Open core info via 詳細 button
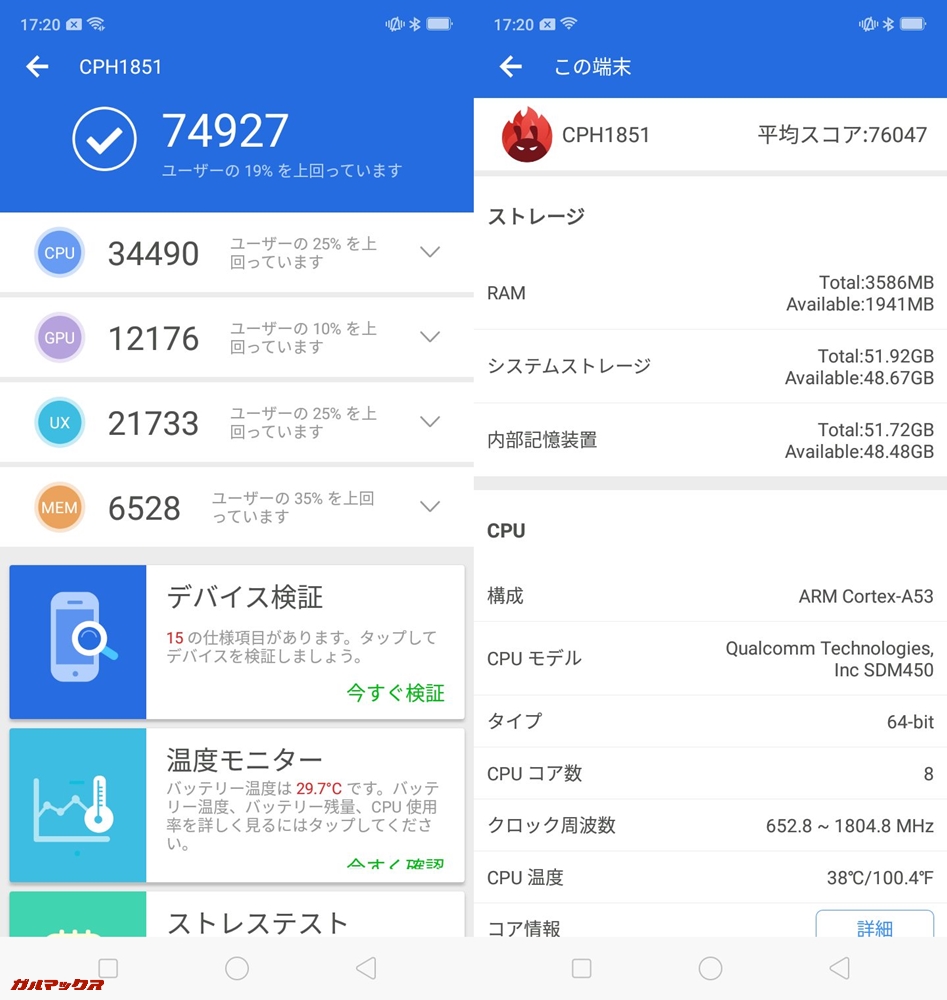Image resolution: width=947 pixels, height=1000 pixels. tap(875, 928)
